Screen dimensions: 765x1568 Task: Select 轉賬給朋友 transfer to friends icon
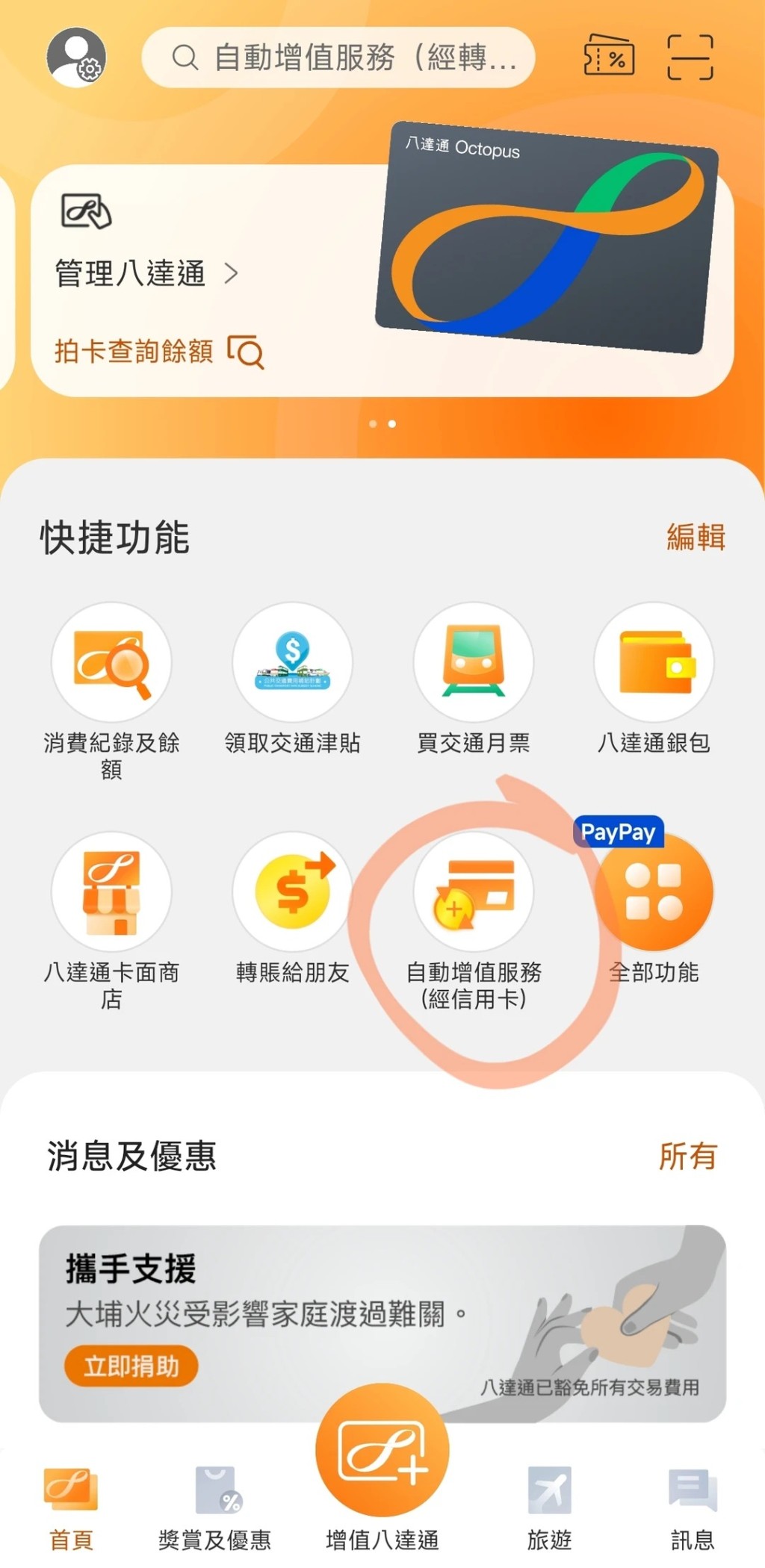point(292,892)
